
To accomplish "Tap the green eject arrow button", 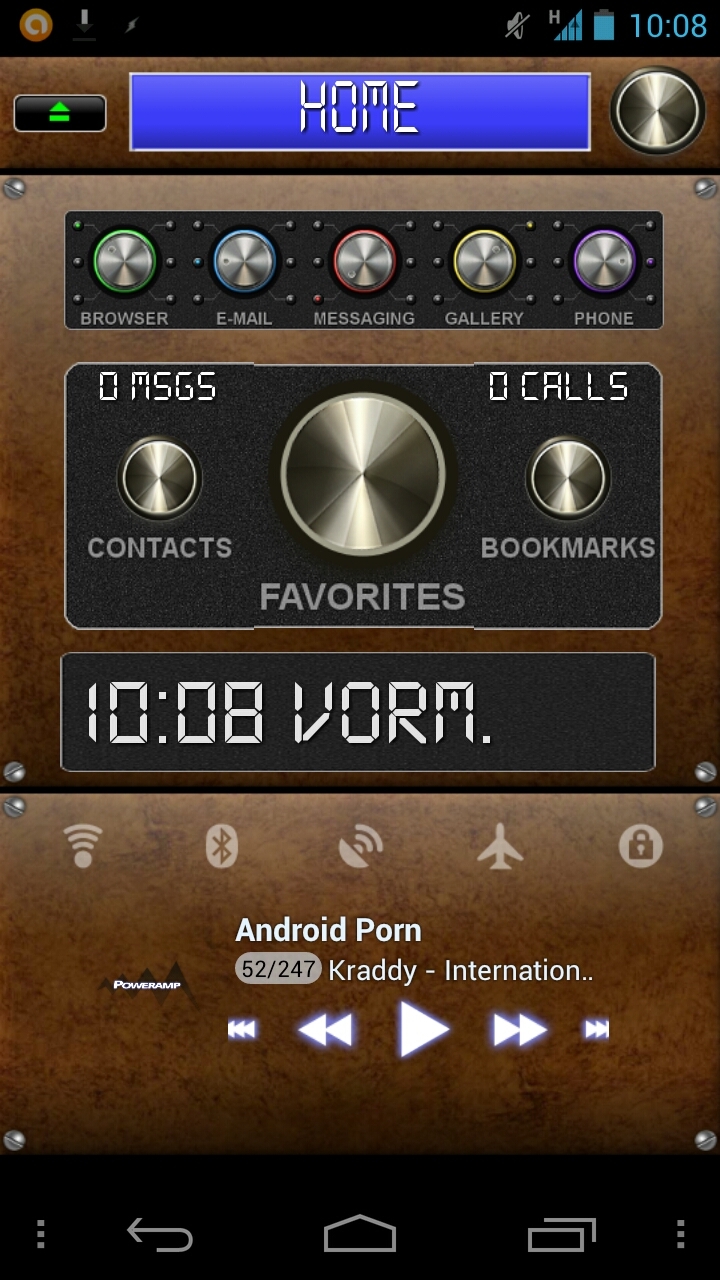I will click(x=60, y=113).
